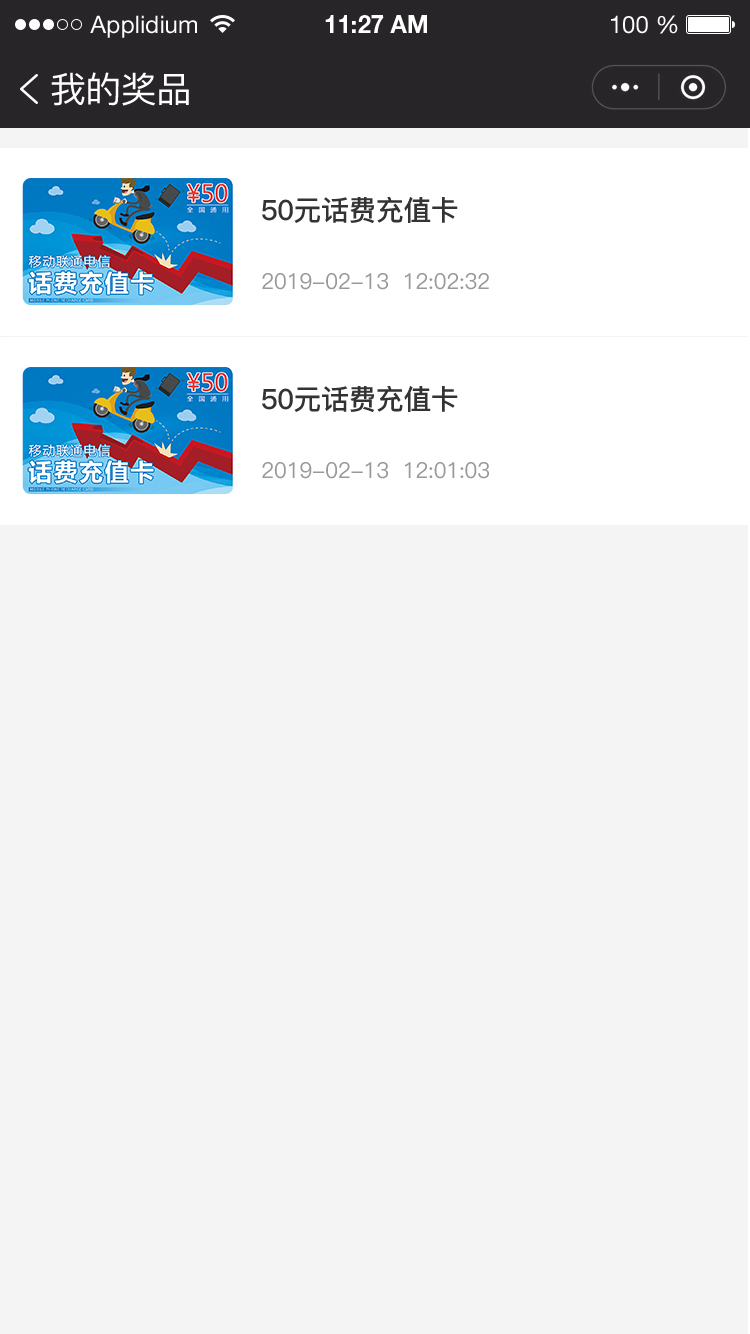Open the mini program more options menu
Image resolution: width=750 pixels, height=1334 pixels.
(x=625, y=88)
